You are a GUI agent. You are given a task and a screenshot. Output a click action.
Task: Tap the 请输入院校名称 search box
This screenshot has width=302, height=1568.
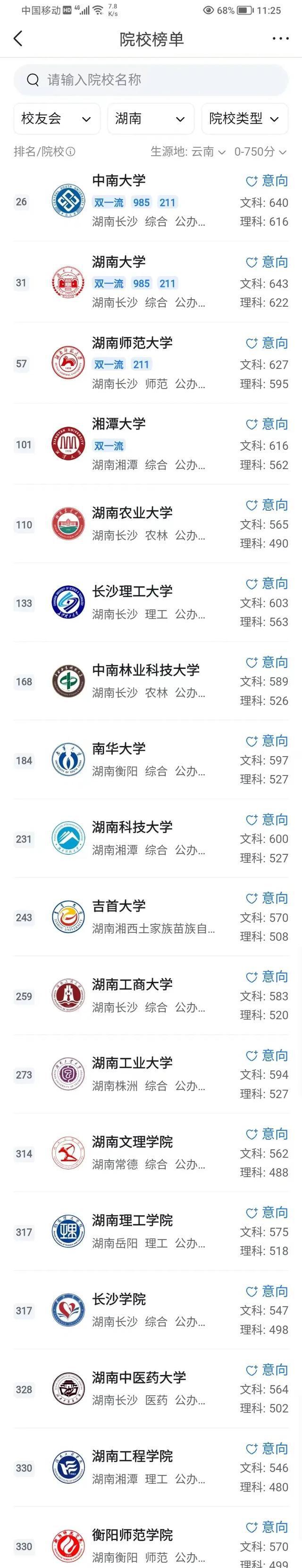pos(151,80)
